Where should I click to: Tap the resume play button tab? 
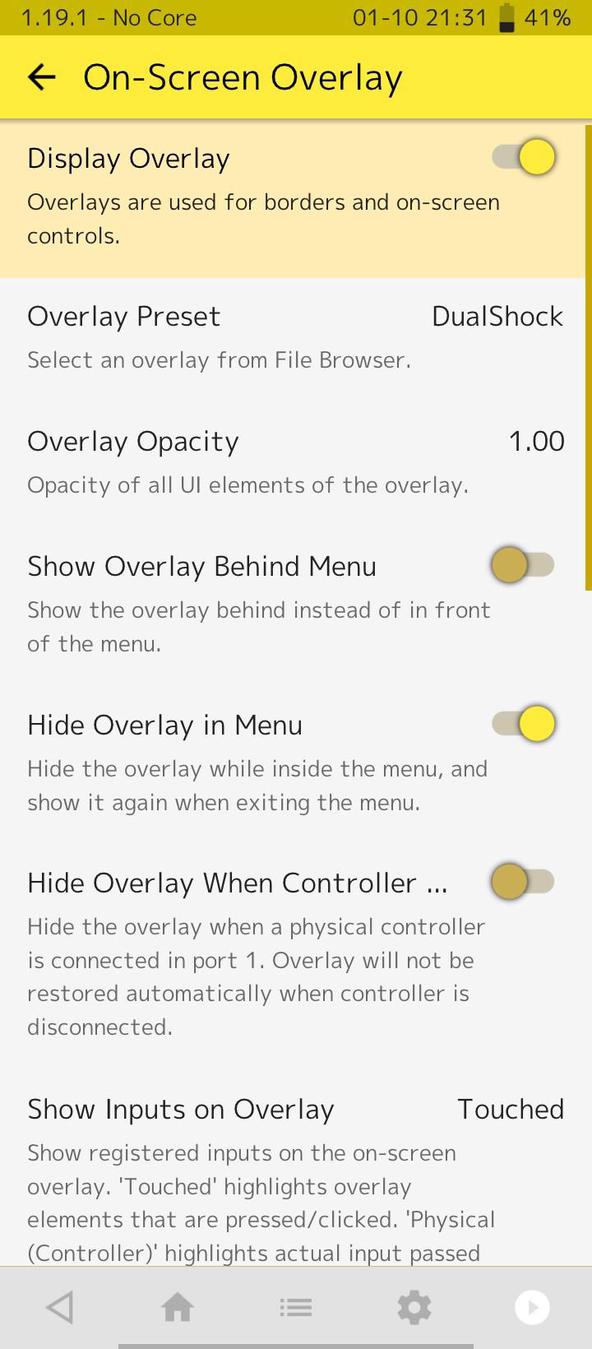click(x=532, y=1307)
